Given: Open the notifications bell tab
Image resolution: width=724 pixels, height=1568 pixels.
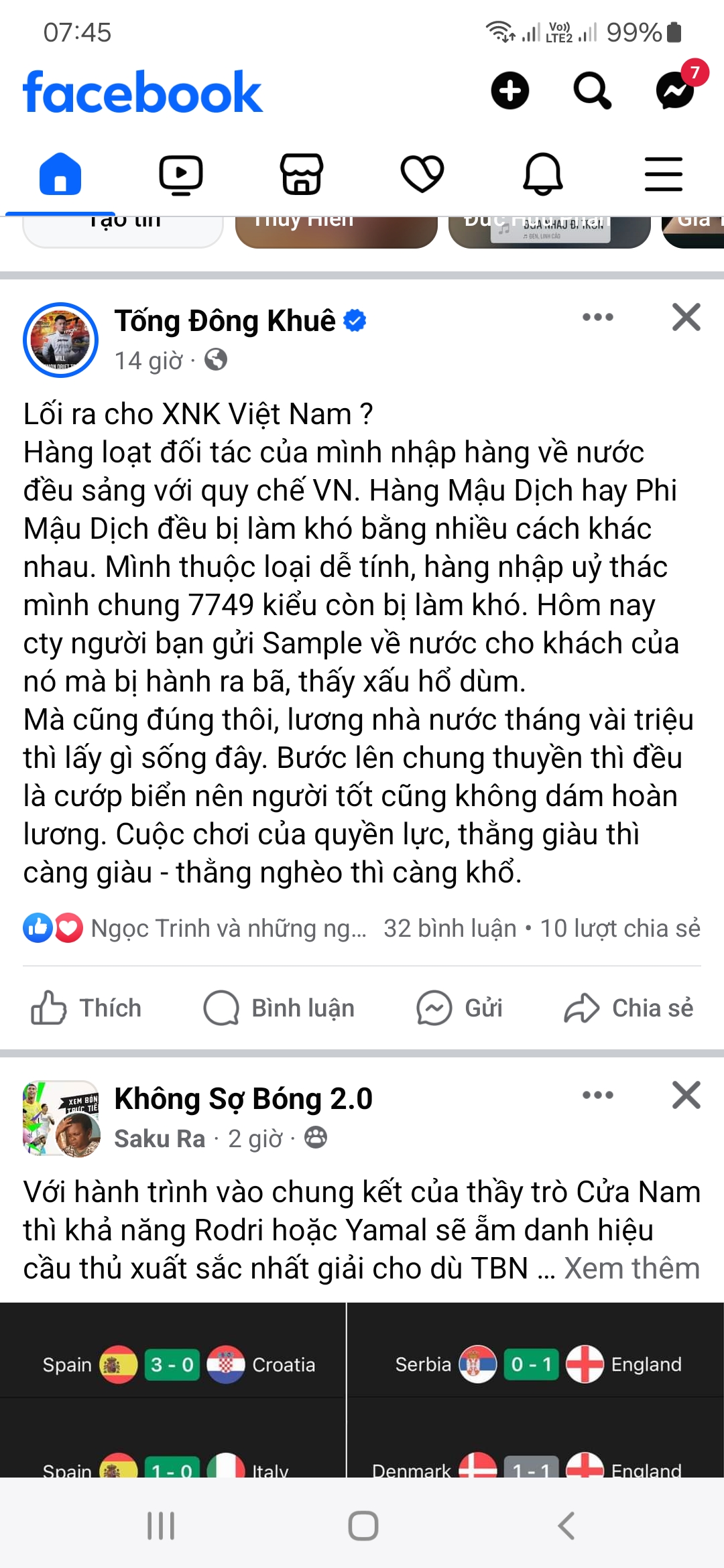Looking at the screenshot, I should click(542, 175).
